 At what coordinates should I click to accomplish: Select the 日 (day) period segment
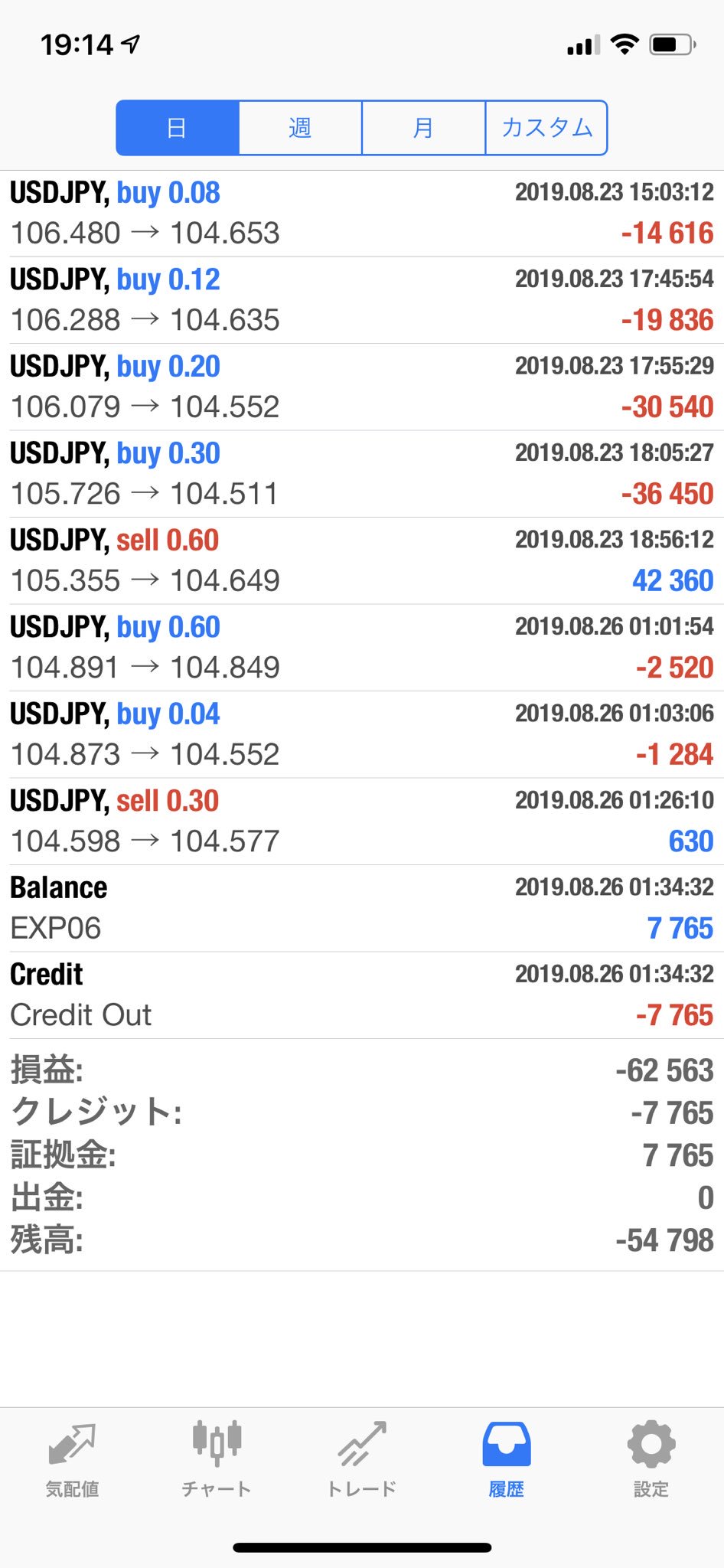pos(178,128)
